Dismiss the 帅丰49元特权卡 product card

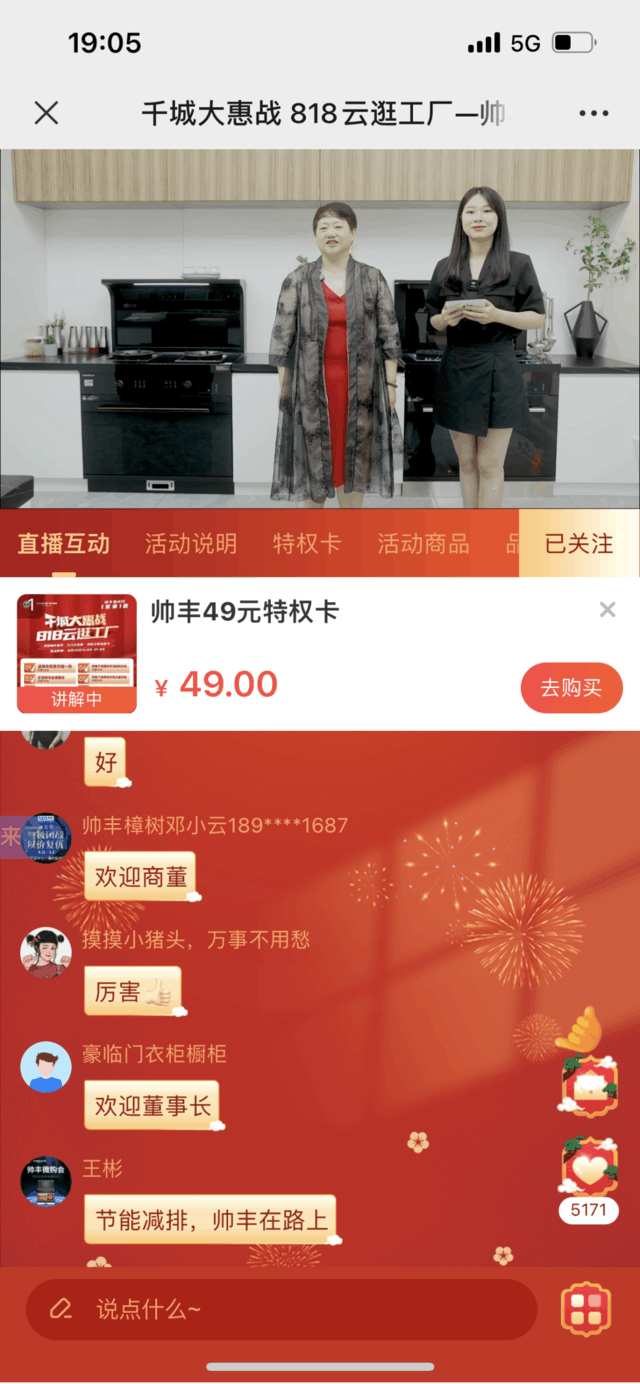[607, 610]
